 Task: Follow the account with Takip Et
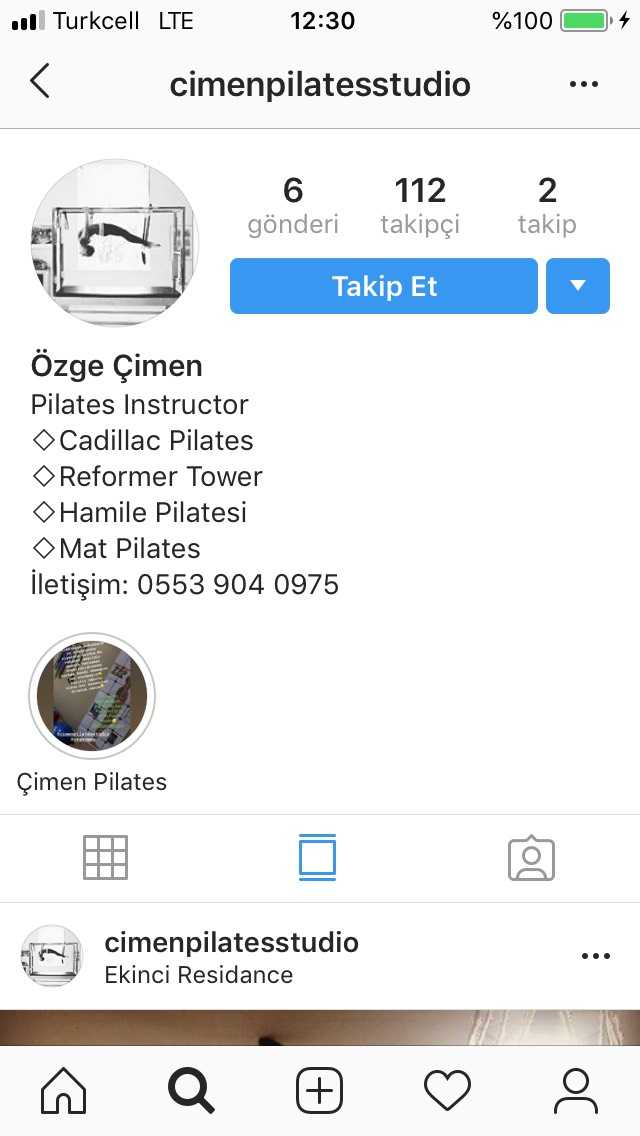(x=384, y=286)
